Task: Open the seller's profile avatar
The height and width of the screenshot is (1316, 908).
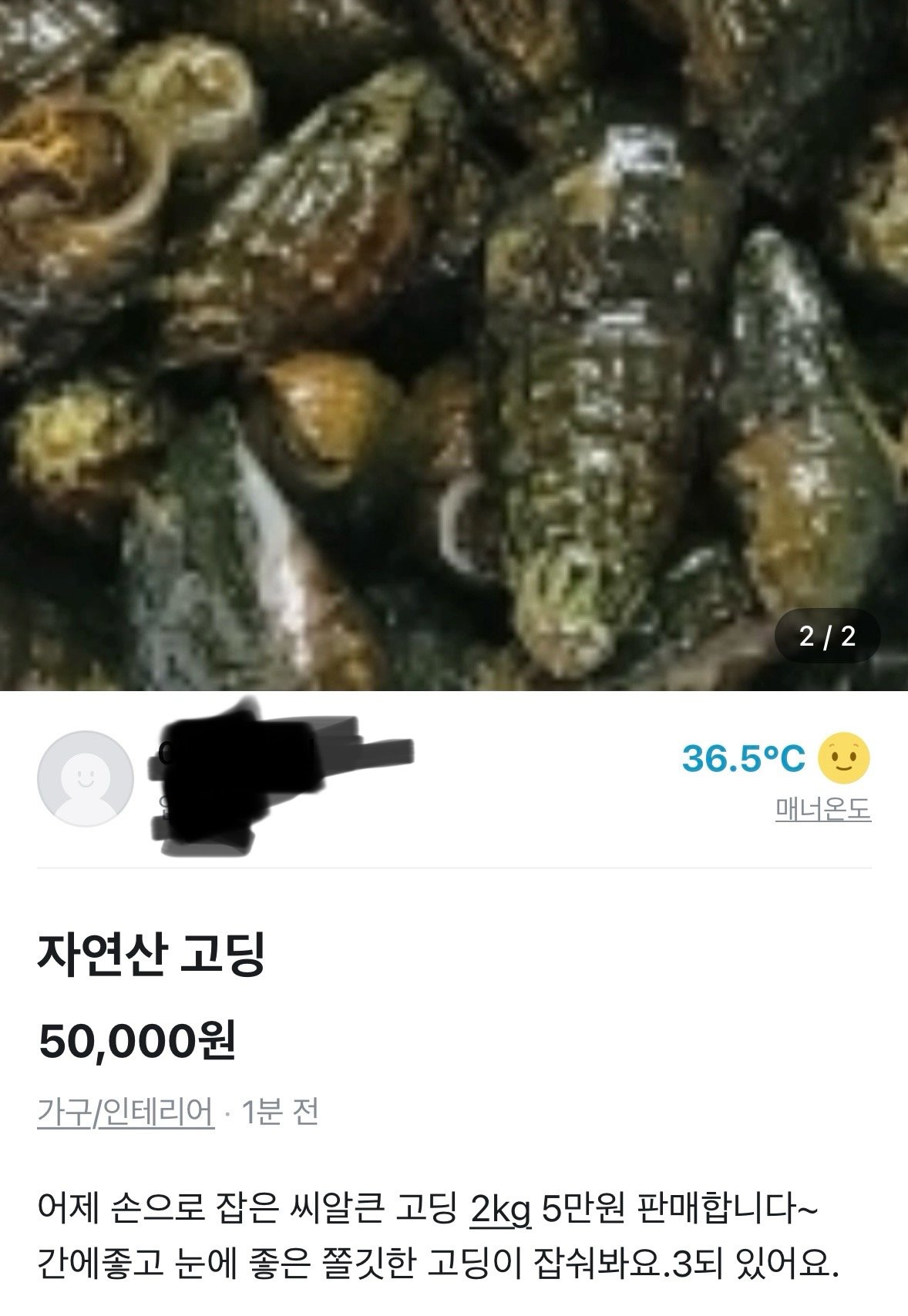Action: tap(86, 778)
